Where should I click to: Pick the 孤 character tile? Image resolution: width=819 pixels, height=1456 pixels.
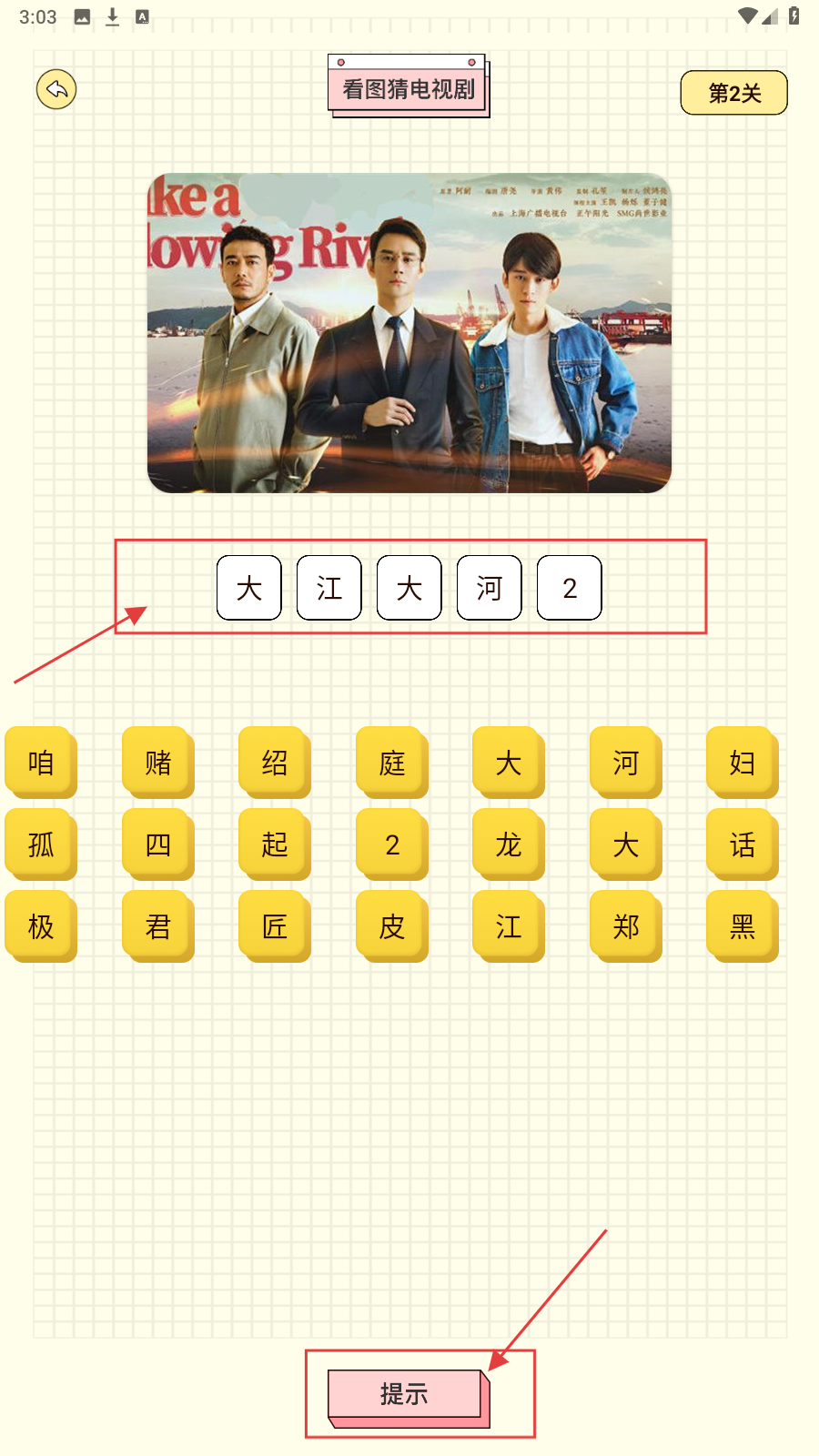tap(41, 844)
